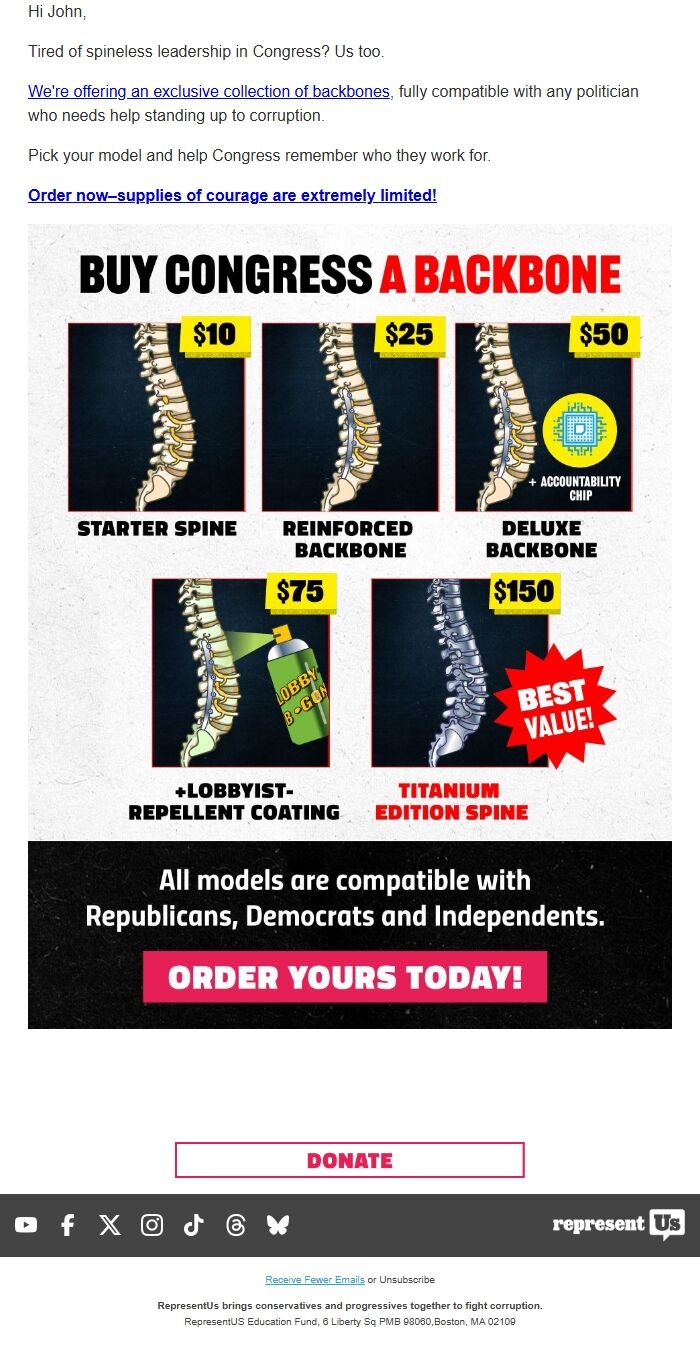Open the Bluesky butterfly icon

(278, 1225)
